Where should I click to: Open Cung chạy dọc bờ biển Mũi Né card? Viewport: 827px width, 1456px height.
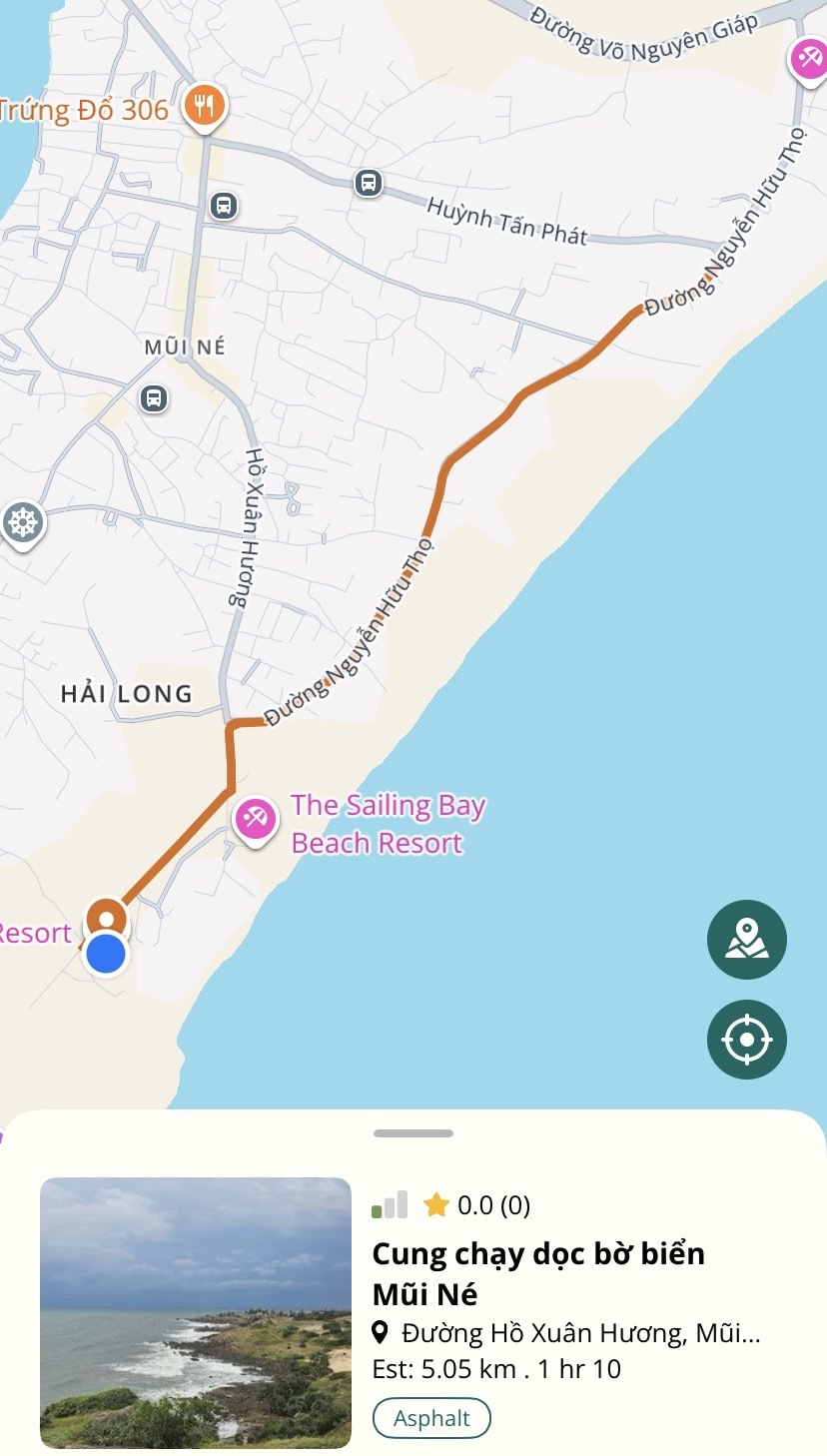click(x=538, y=1273)
